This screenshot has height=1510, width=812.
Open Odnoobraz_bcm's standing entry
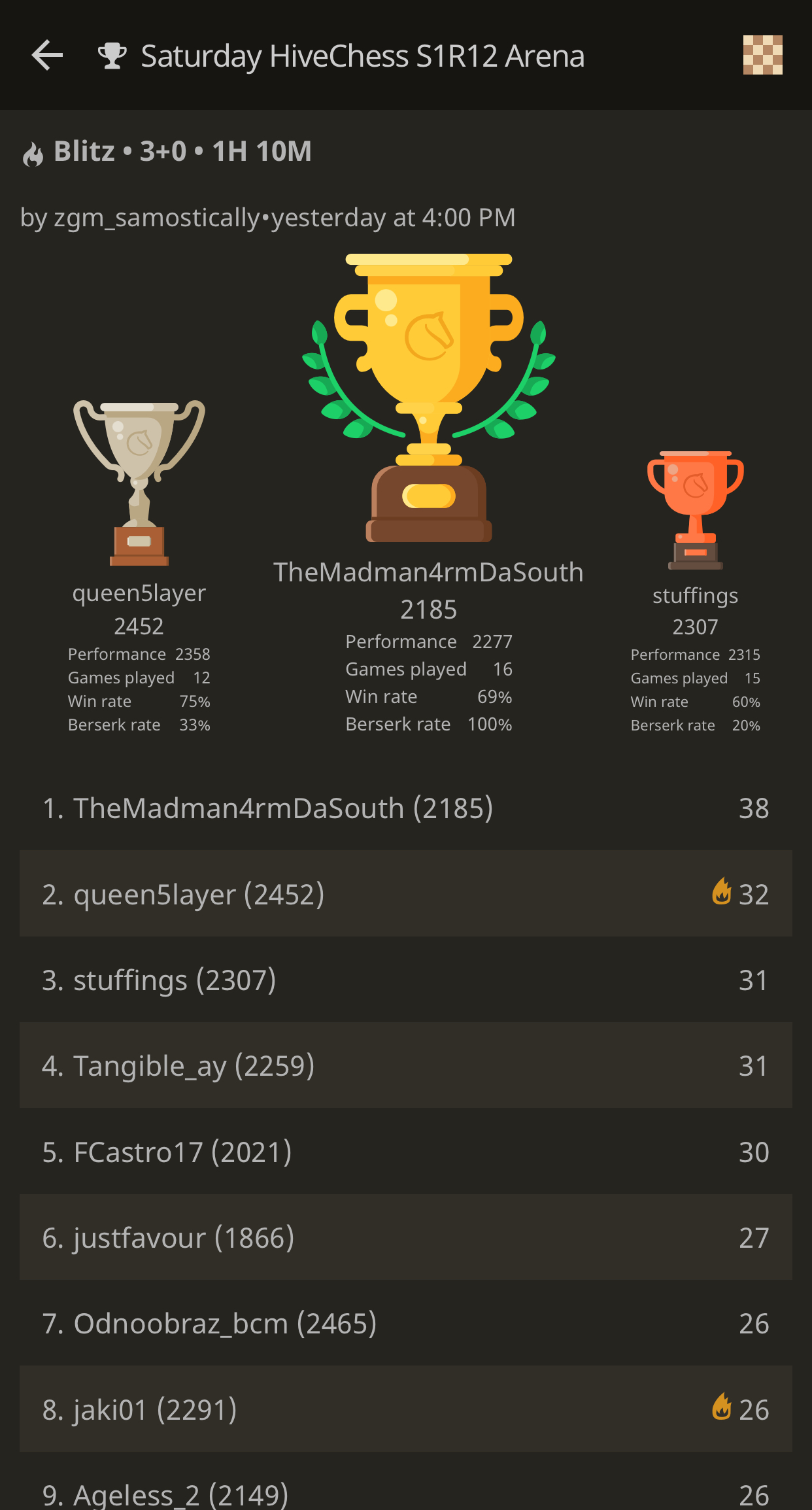[405, 1324]
